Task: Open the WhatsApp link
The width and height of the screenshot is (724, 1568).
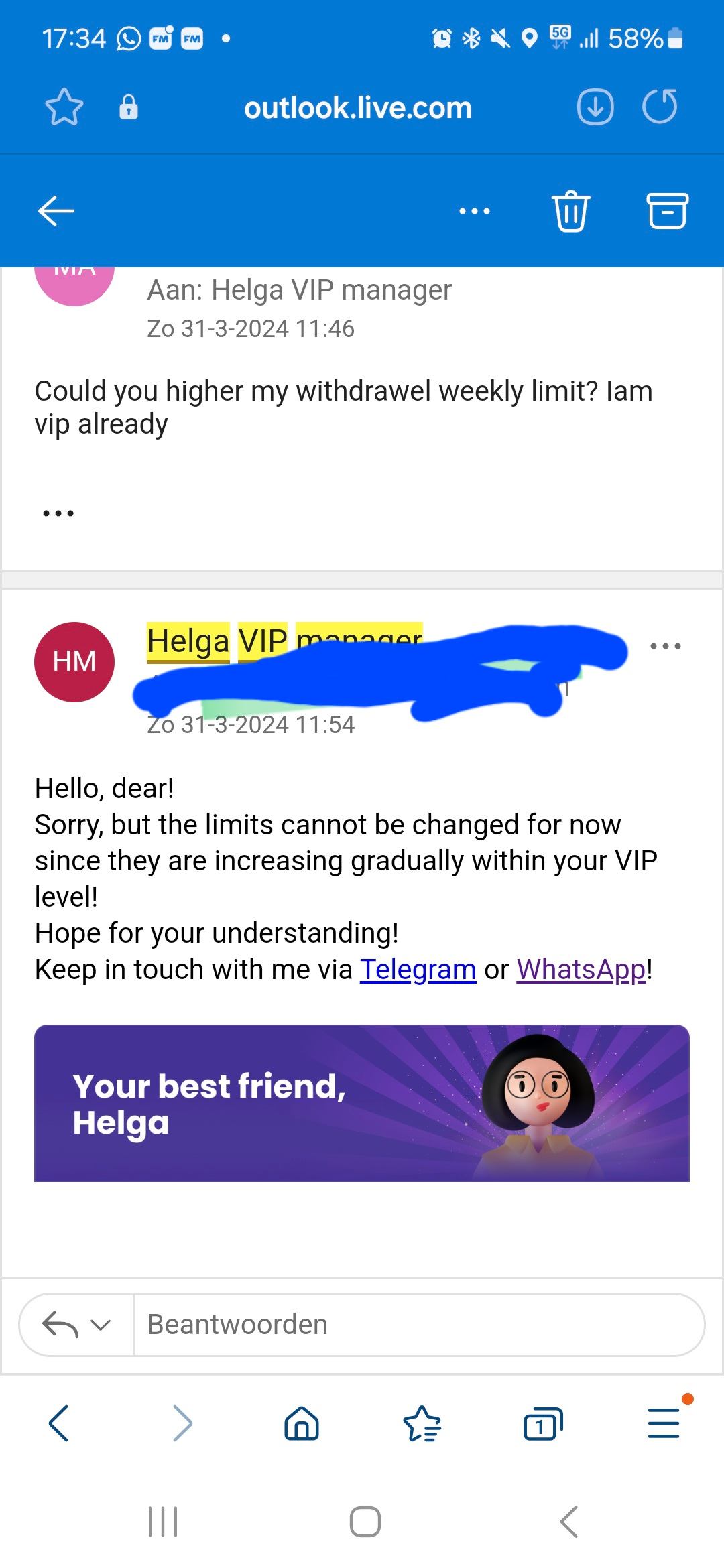Action: coord(581,969)
